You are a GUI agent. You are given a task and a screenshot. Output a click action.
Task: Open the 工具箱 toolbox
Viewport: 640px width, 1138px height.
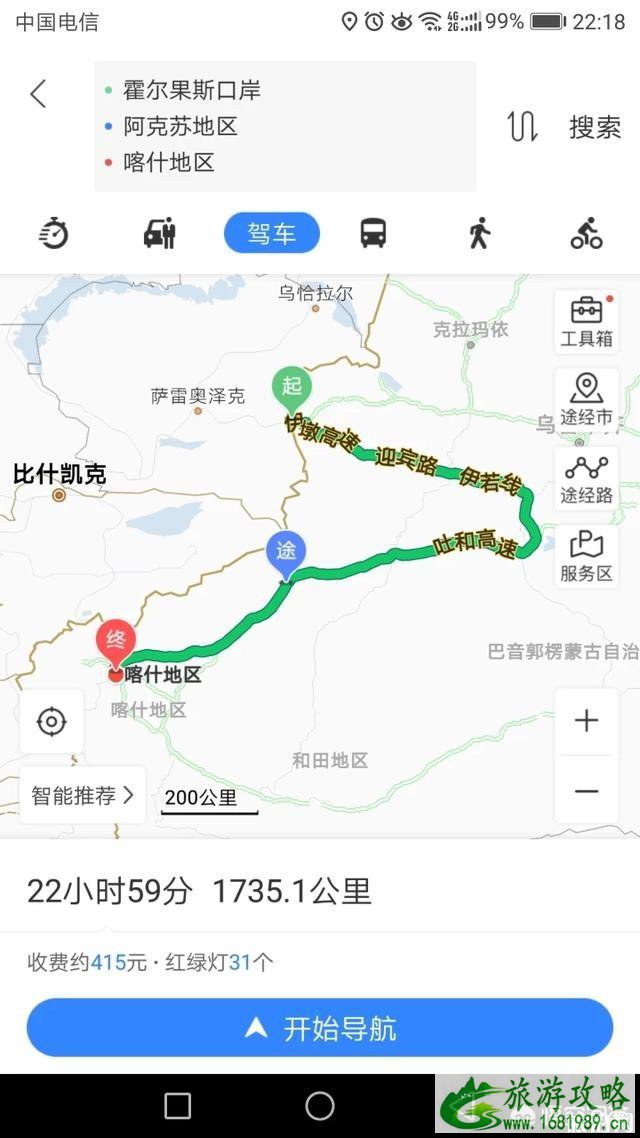[x=586, y=322]
